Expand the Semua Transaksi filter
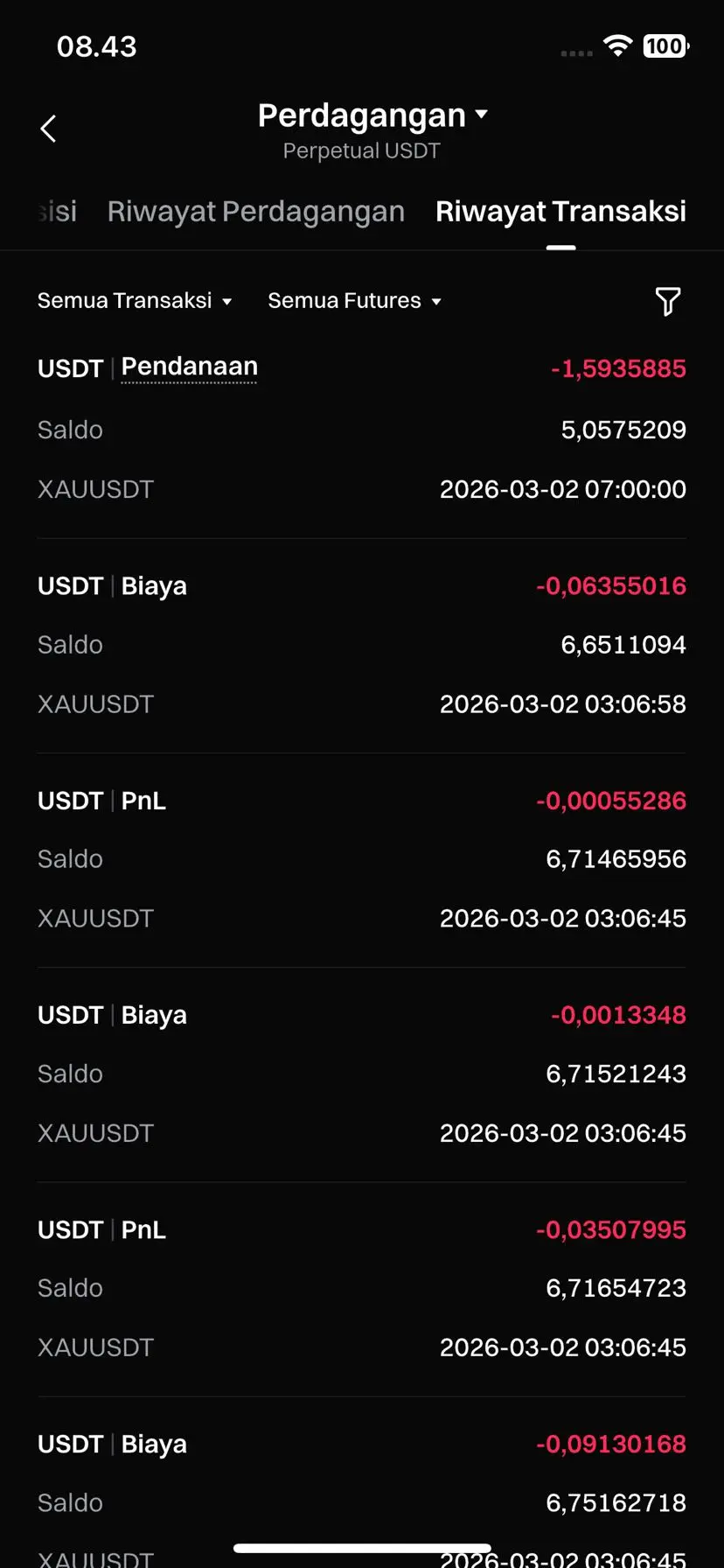The width and height of the screenshot is (724, 1568). coord(135,301)
